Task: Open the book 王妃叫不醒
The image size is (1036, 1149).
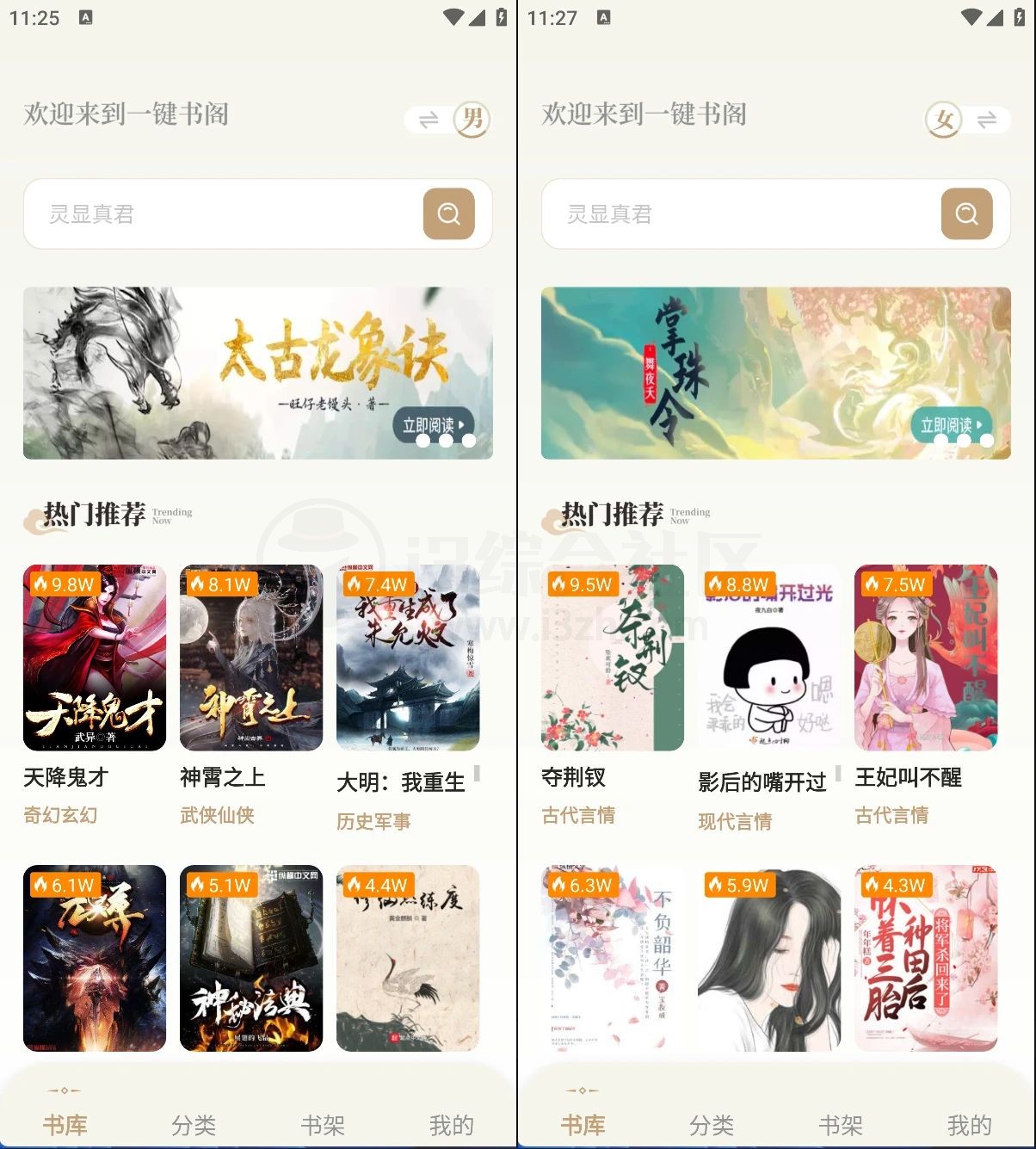Action: (x=926, y=658)
